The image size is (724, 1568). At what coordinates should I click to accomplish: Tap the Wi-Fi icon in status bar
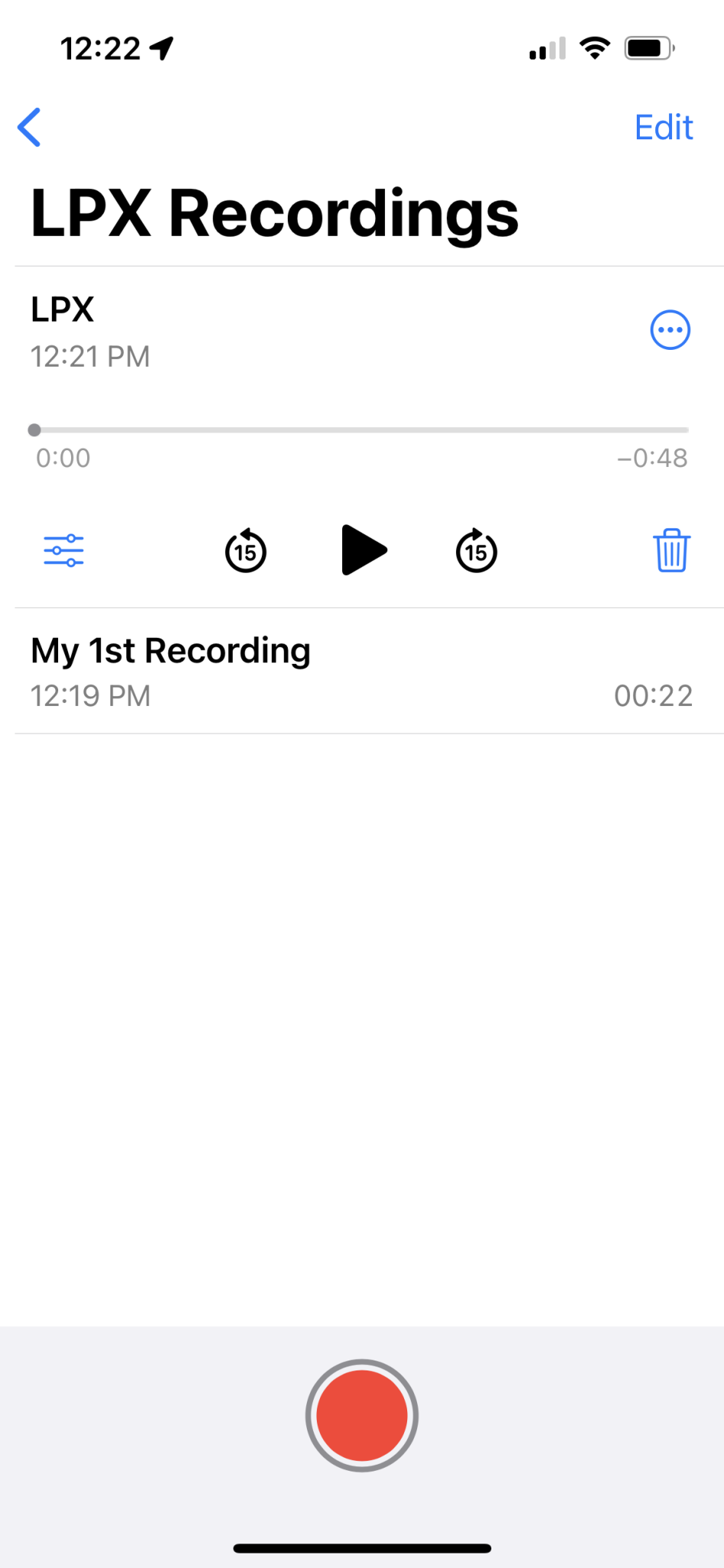click(595, 47)
